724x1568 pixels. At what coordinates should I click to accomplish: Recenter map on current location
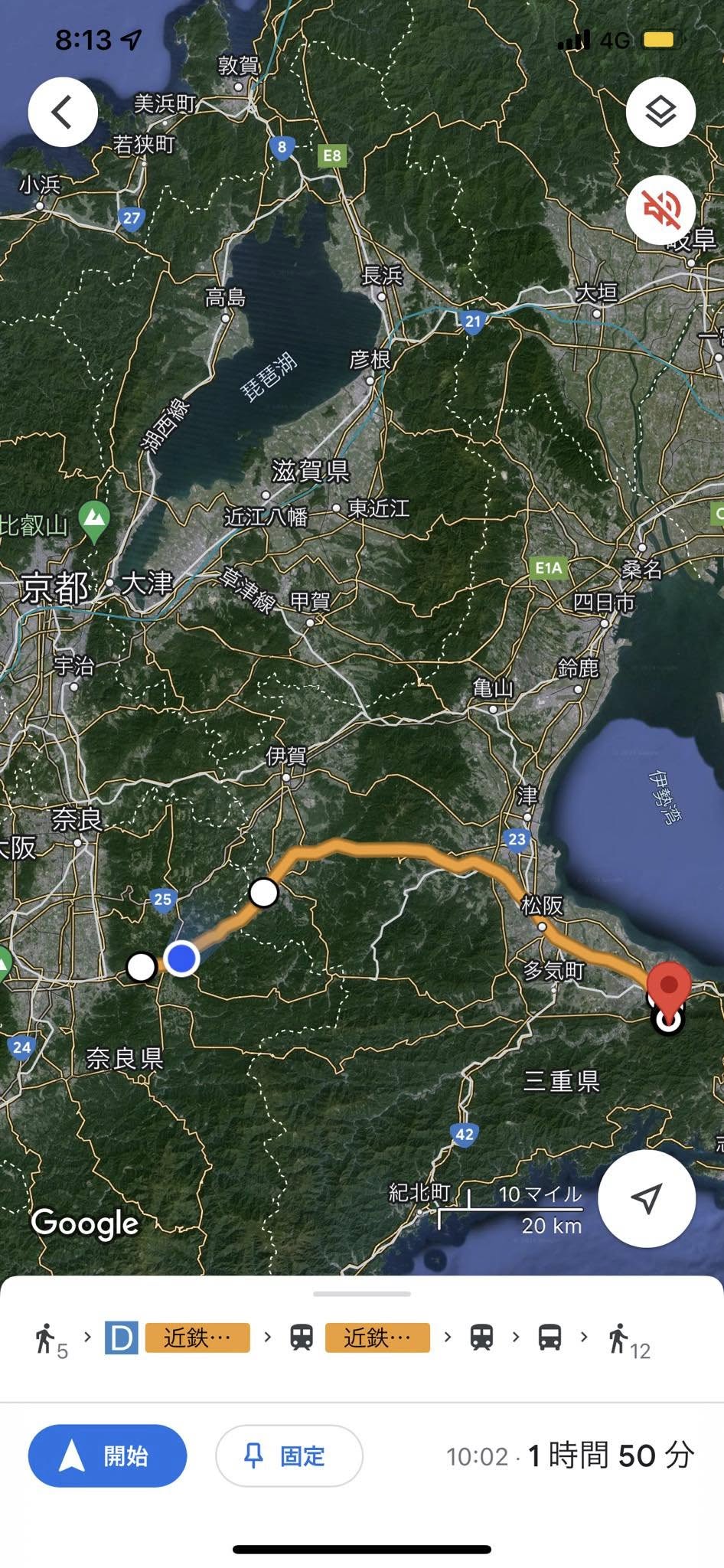click(x=647, y=1199)
